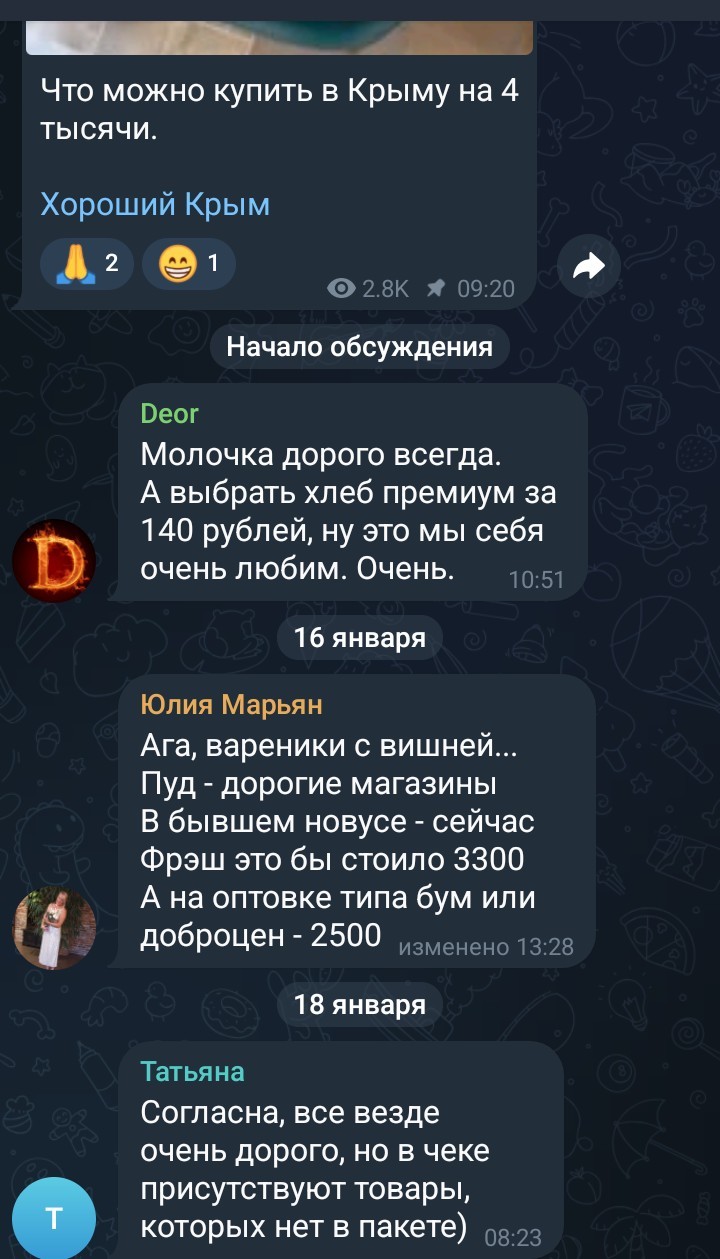The height and width of the screenshot is (1259, 720).
Task: Open Татьяна's profile avatar
Action: pyautogui.click(x=54, y=1217)
